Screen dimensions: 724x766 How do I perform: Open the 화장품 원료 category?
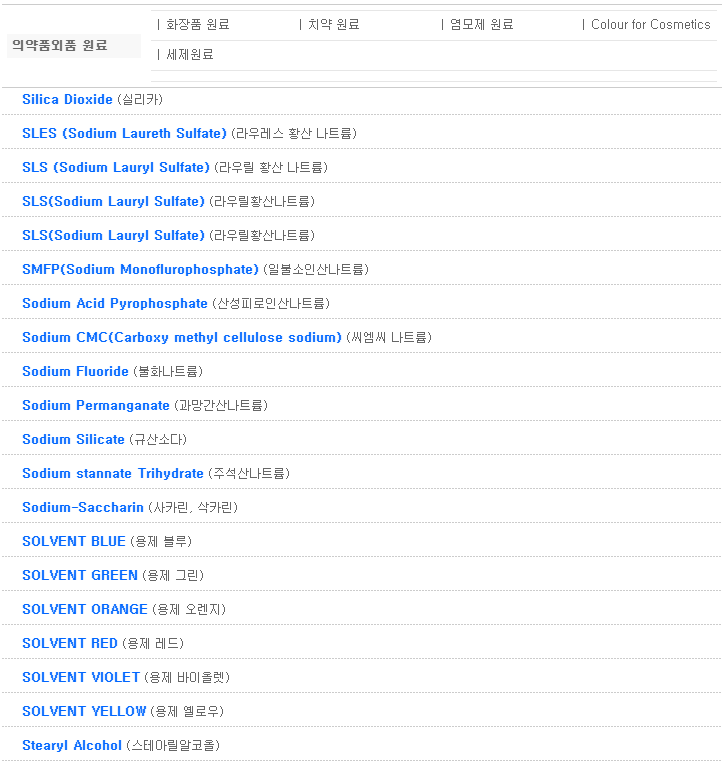[197, 24]
